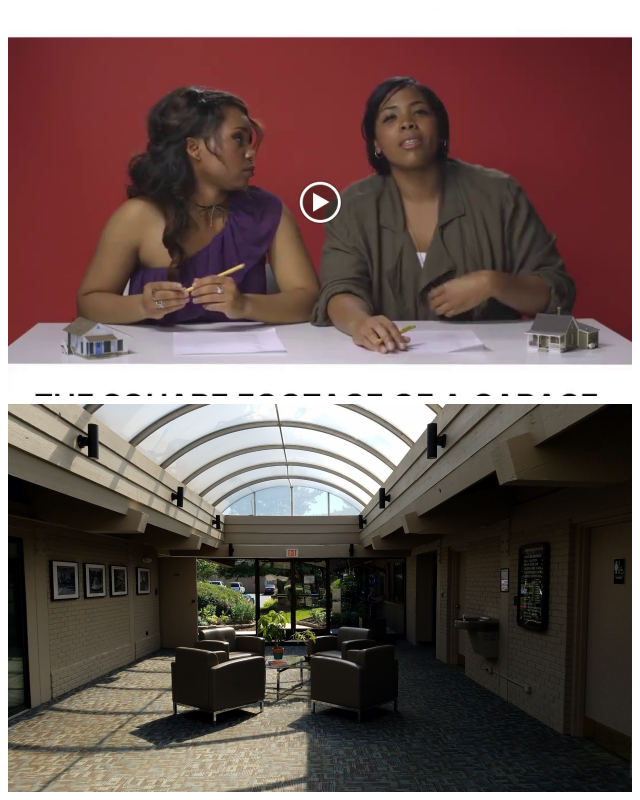Play the video of the two women

(320, 202)
